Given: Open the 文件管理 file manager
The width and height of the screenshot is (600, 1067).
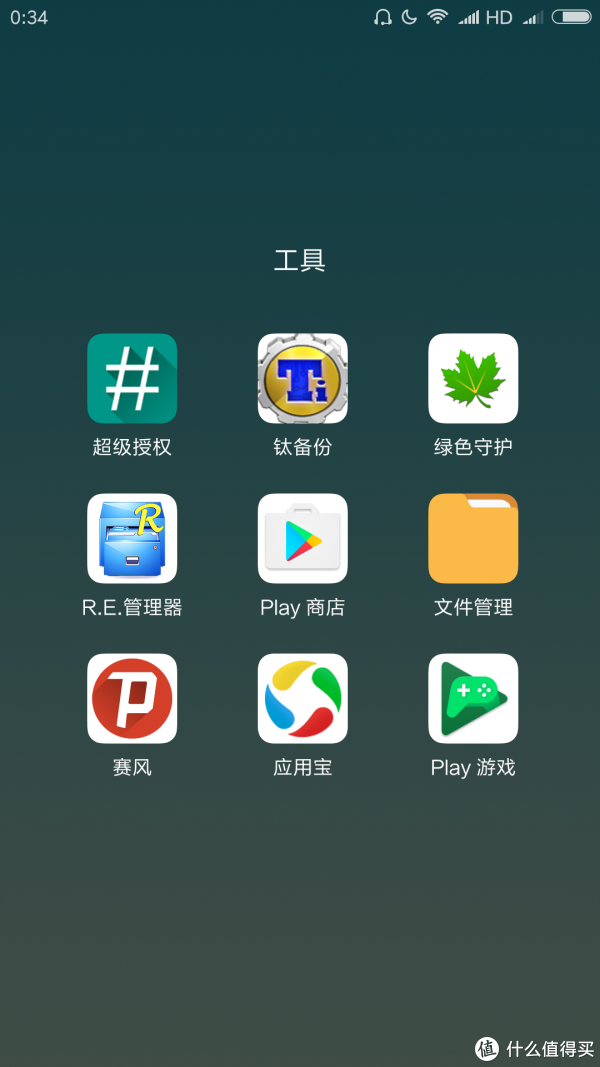Looking at the screenshot, I should coord(473,539).
